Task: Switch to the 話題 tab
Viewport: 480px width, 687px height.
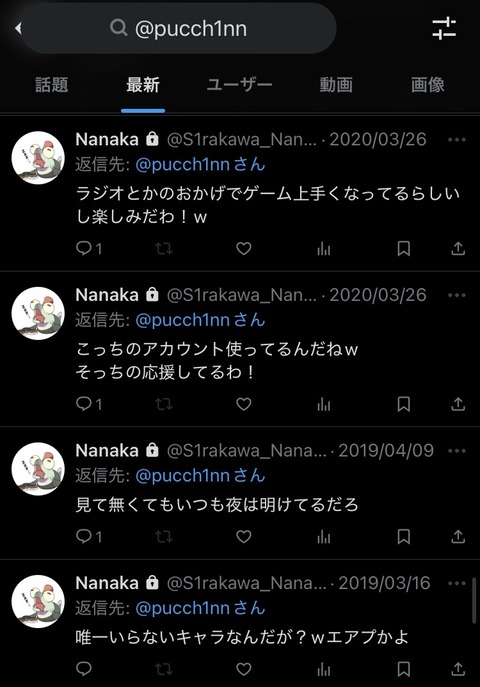Action: point(52,85)
